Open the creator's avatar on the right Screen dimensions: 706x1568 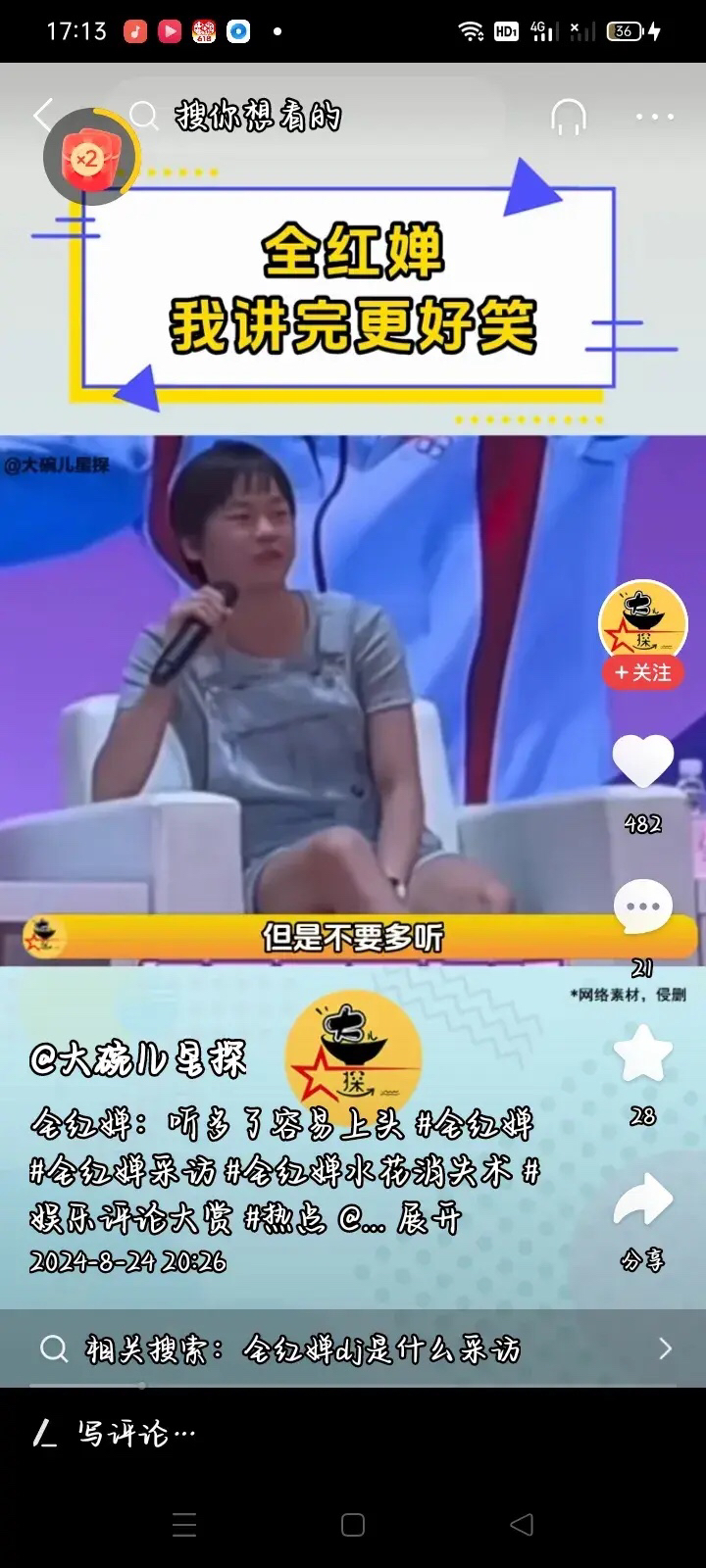pos(642,622)
